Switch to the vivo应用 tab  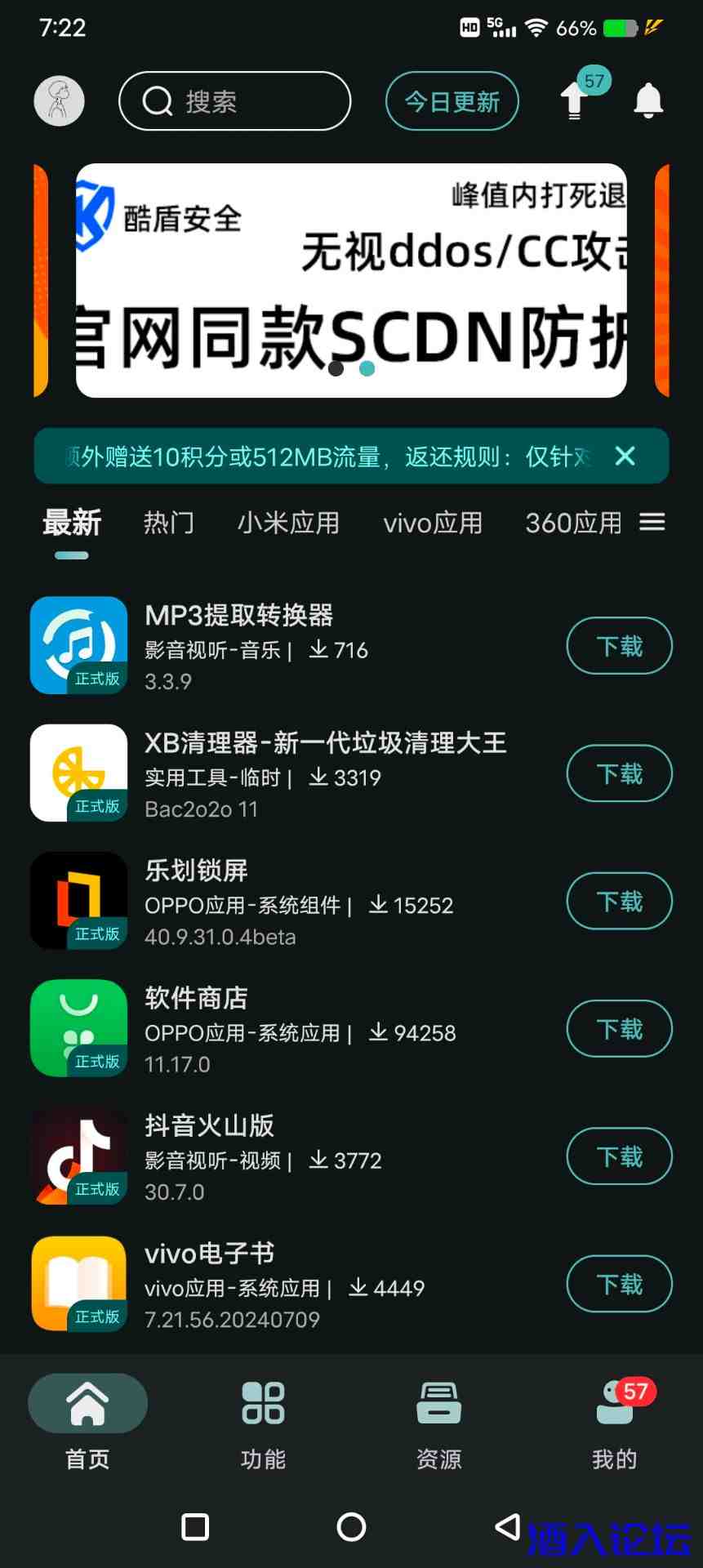point(433,523)
